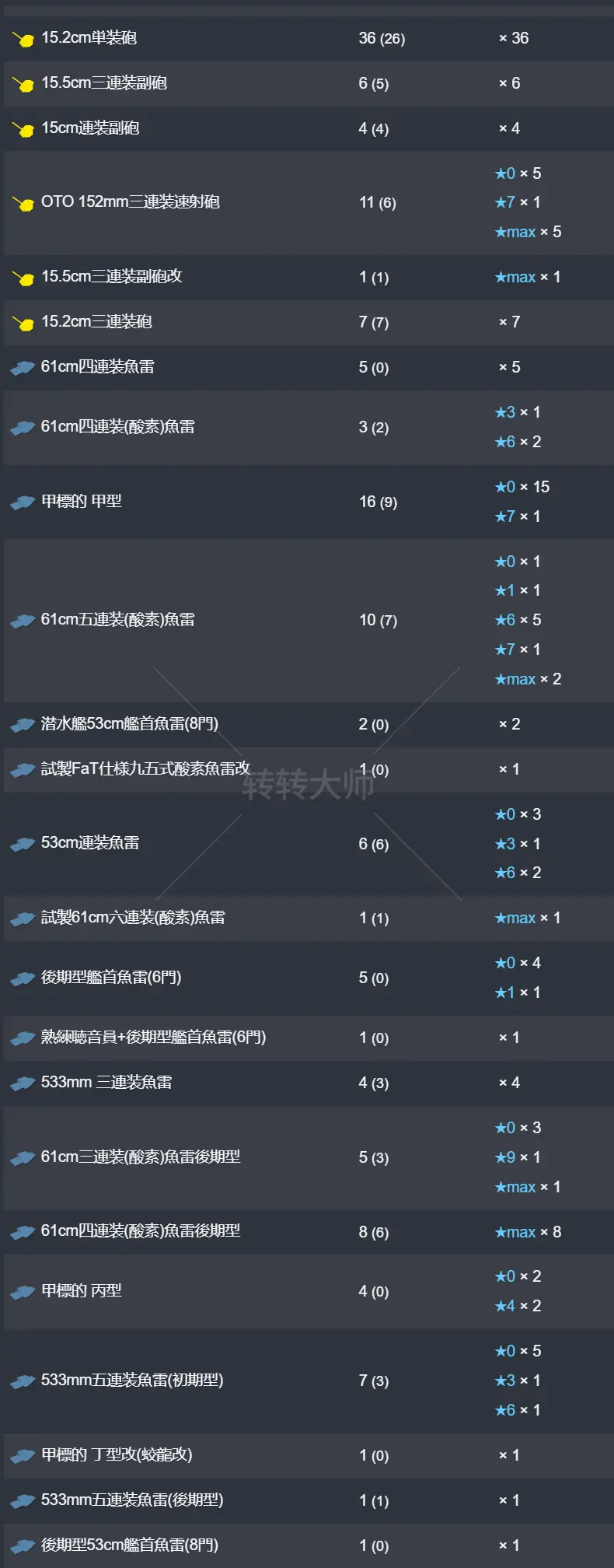The width and height of the screenshot is (614, 1568).
Task: Open the ★max × 5 link for OTO 152mm
Action: (528, 231)
